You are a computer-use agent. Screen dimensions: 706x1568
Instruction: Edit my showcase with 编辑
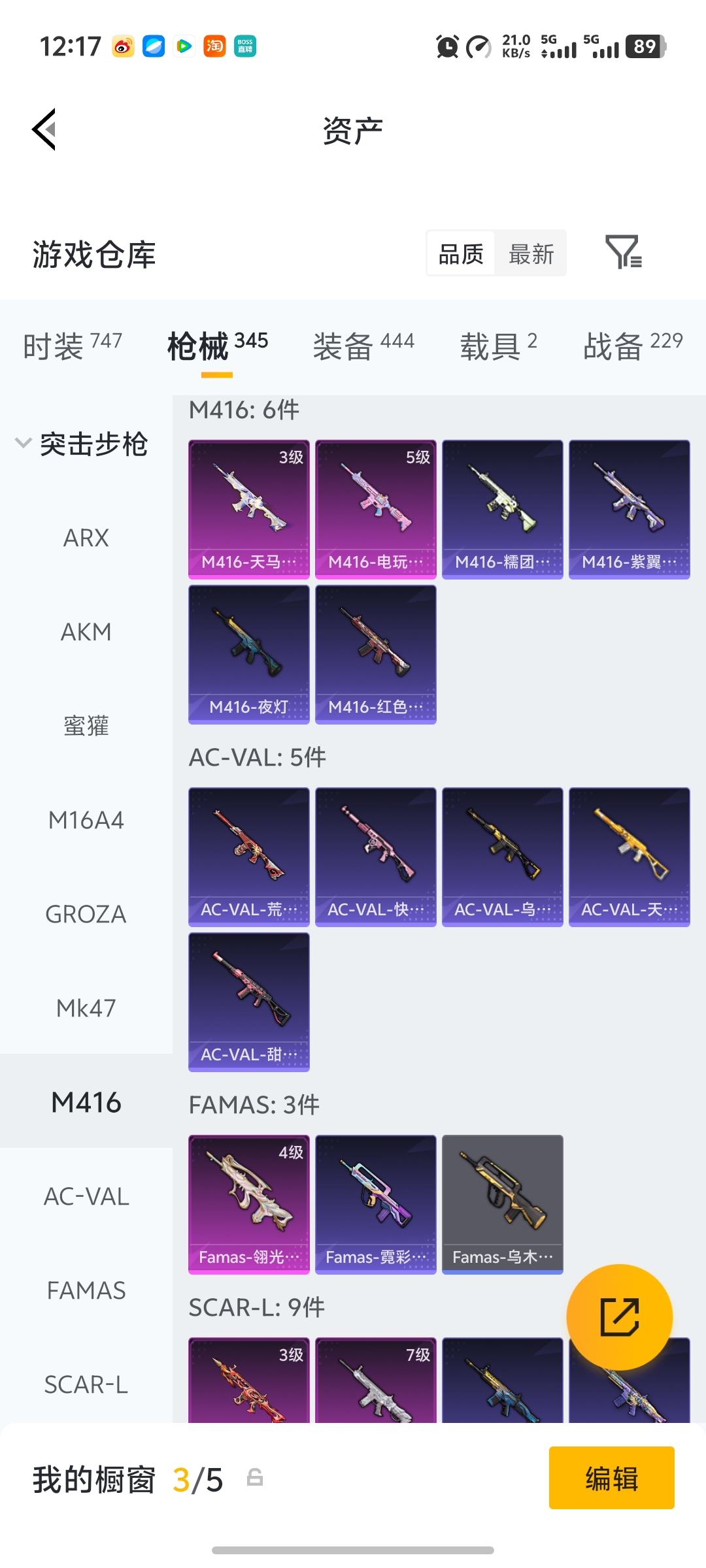click(x=611, y=1478)
